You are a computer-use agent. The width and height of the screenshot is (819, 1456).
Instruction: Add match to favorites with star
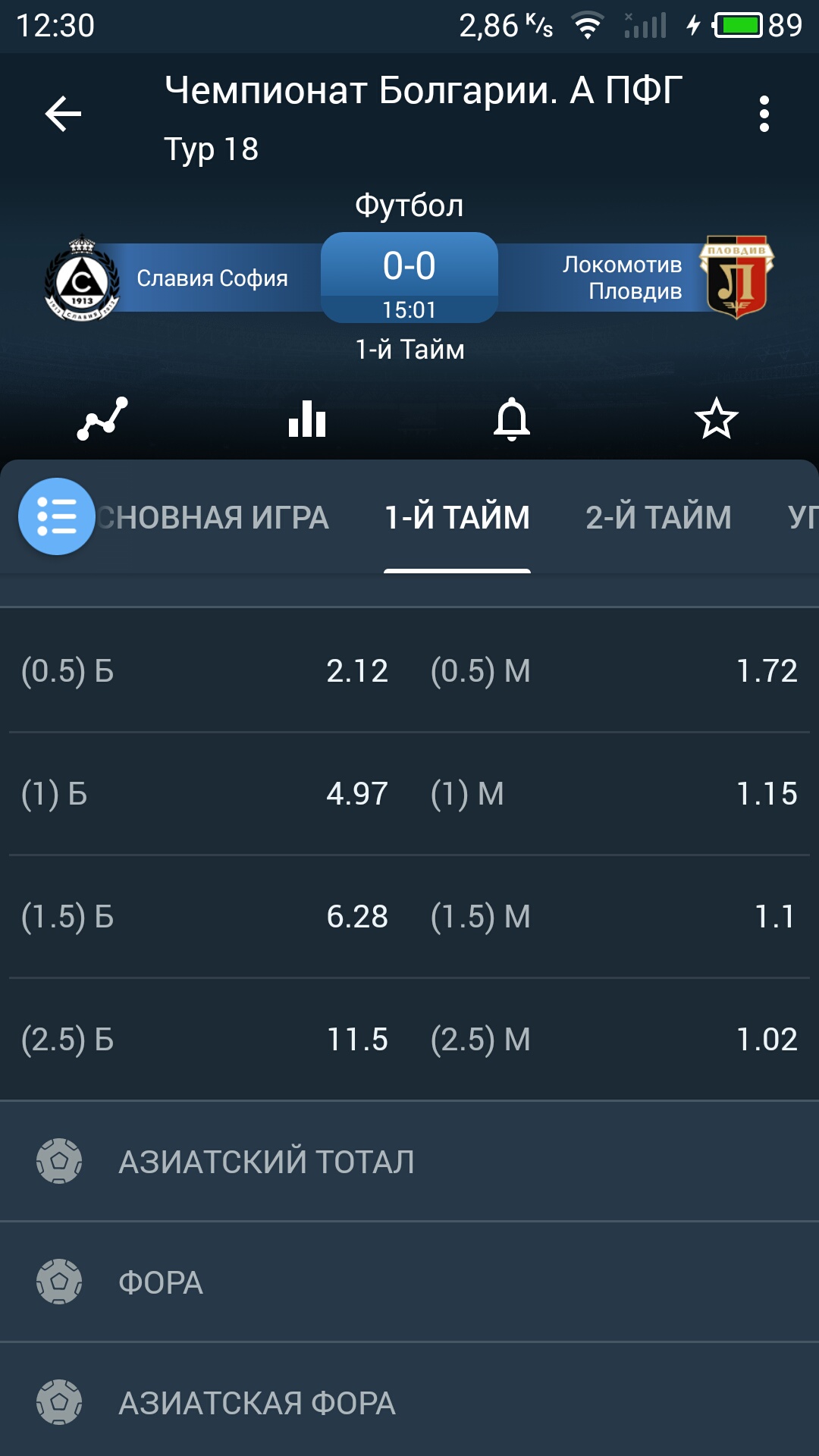click(716, 419)
